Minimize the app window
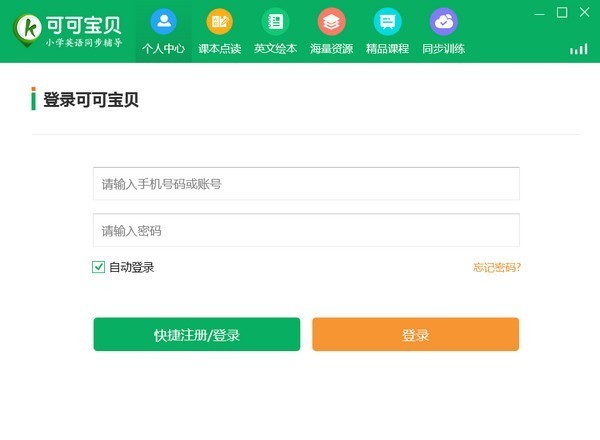Viewport: 600px width, 440px height. (x=541, y=12)
